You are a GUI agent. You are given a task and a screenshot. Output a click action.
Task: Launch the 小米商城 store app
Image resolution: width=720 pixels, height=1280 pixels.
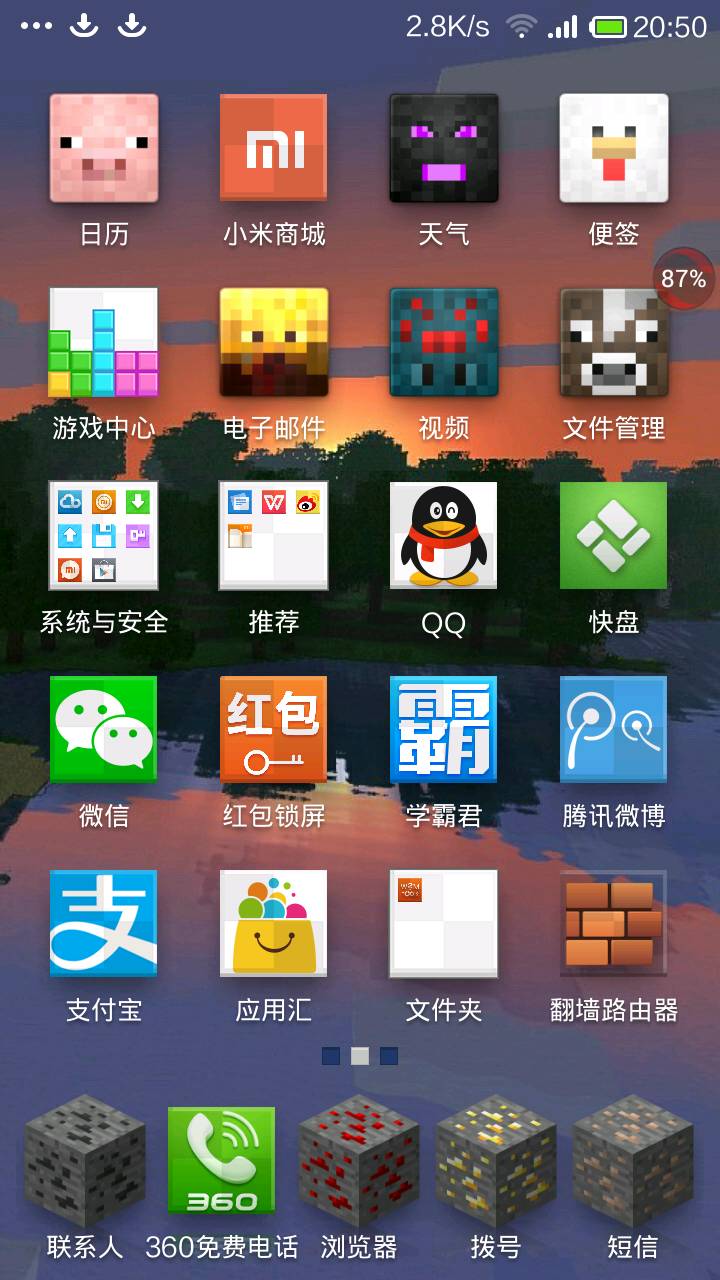274,148
